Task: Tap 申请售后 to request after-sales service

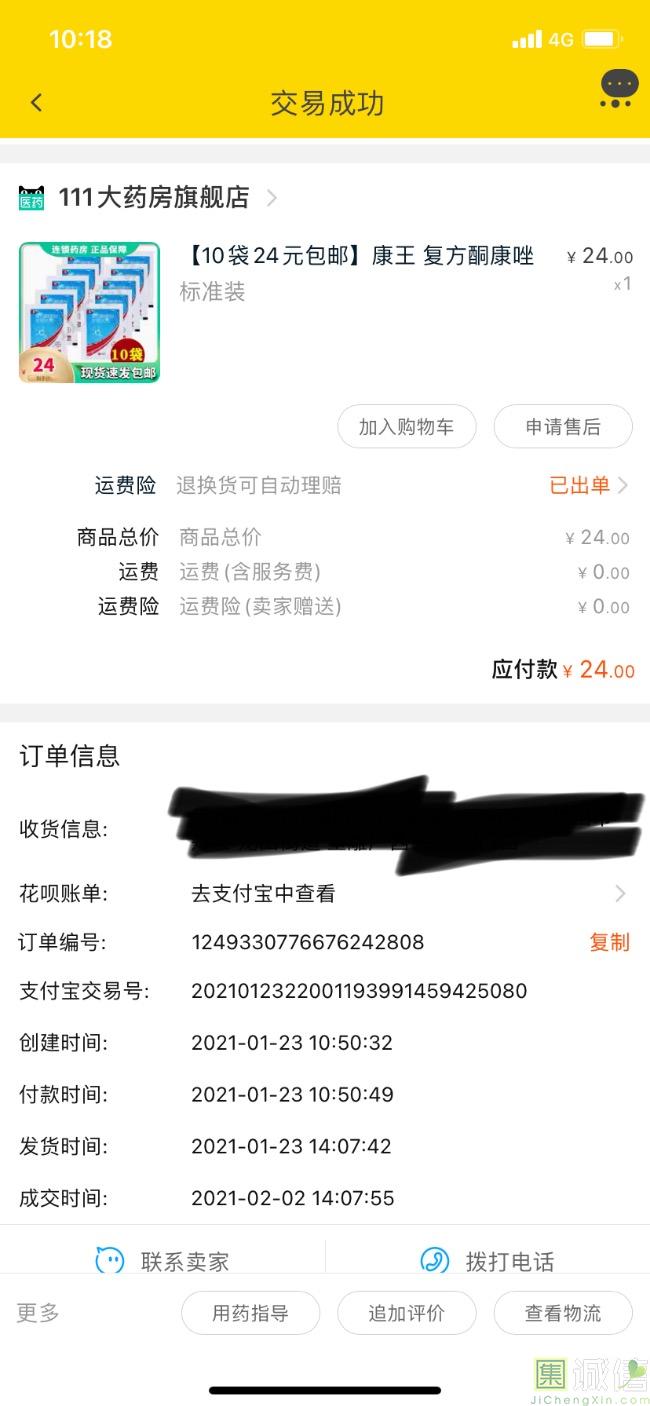Action: pyautogui.click(x=563, y=427)
